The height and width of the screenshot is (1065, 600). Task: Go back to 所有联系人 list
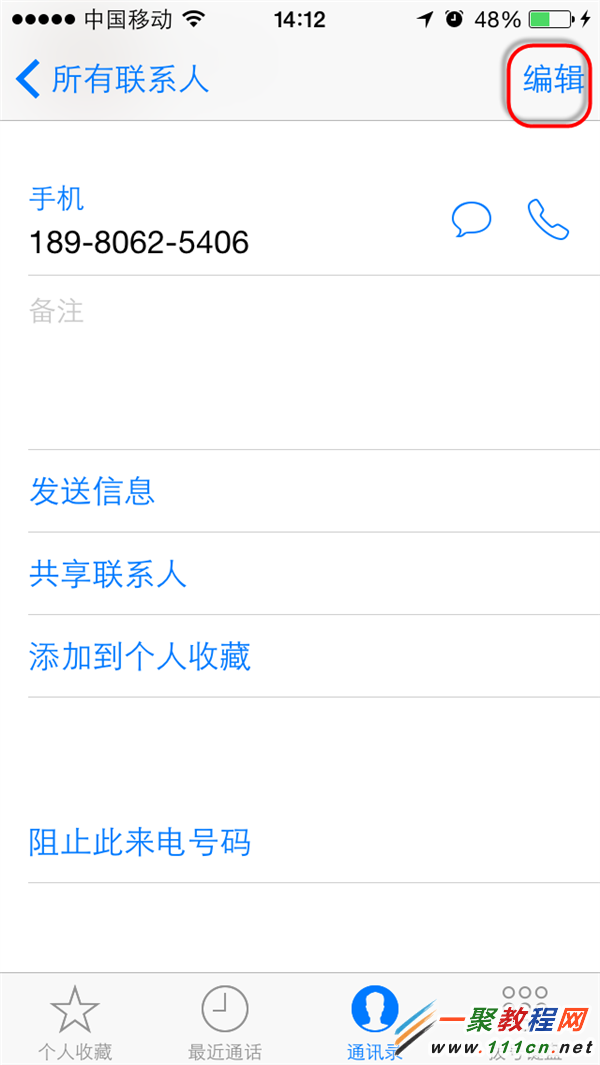click(x=112, y=79)
